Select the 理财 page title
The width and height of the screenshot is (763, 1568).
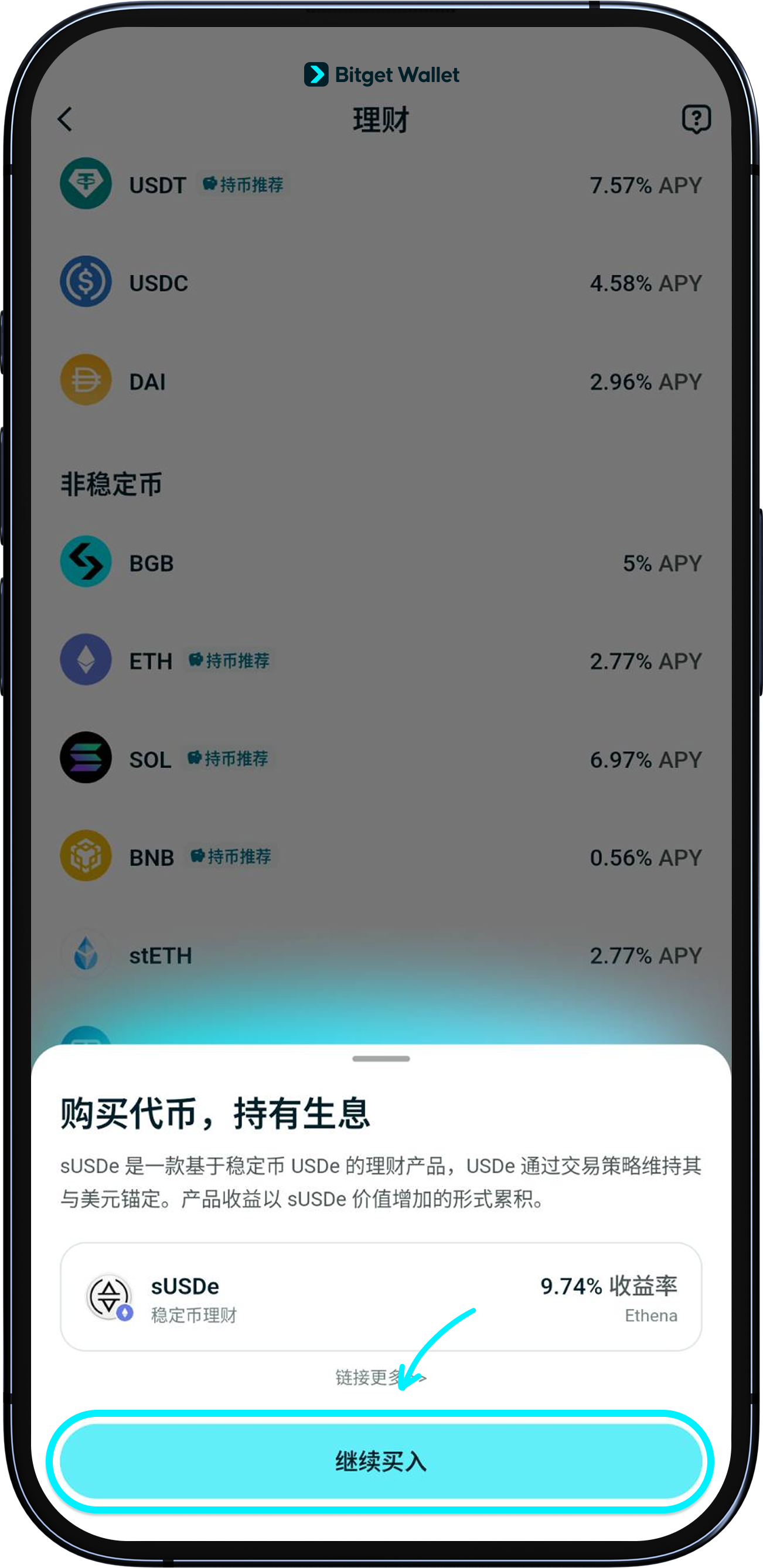(381, 120)
